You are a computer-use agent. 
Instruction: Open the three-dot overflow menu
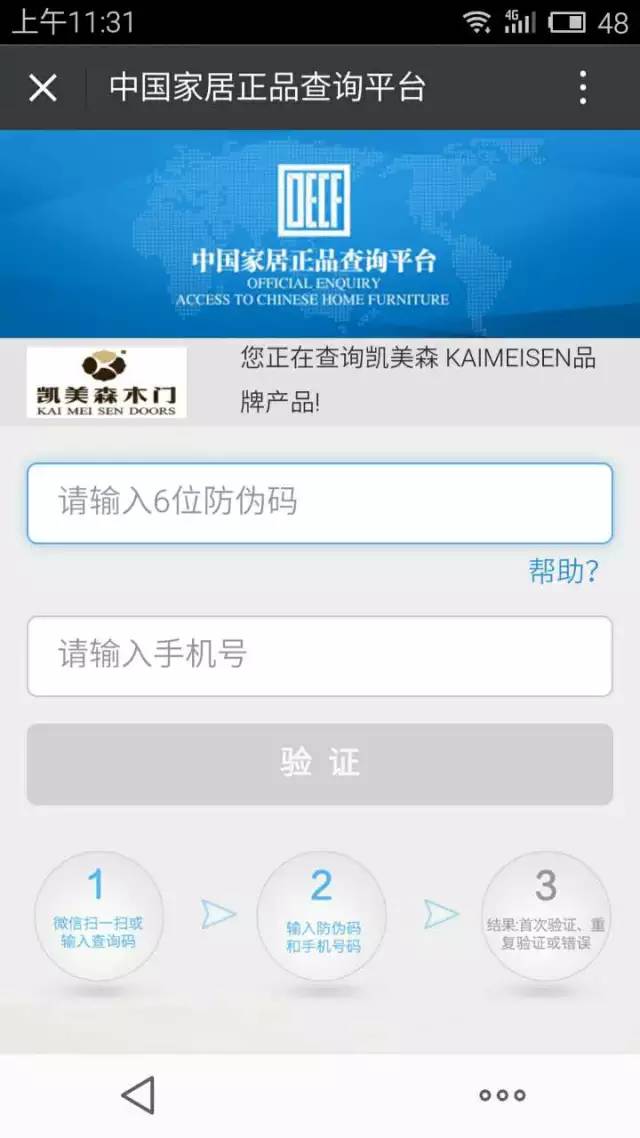tap(583, 88)
